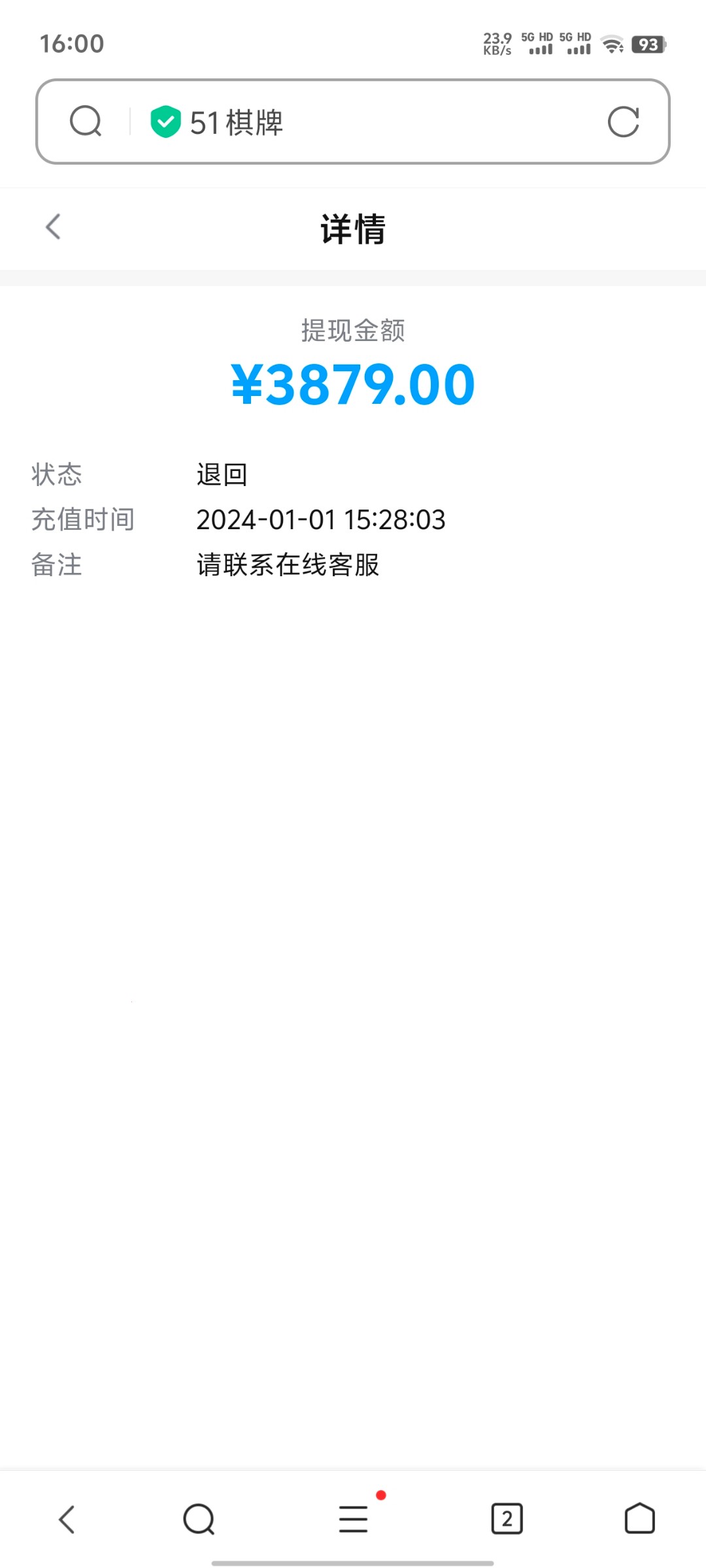Open the menu with the red notification dot
706x1568 pixels.
coord(353,1520)
